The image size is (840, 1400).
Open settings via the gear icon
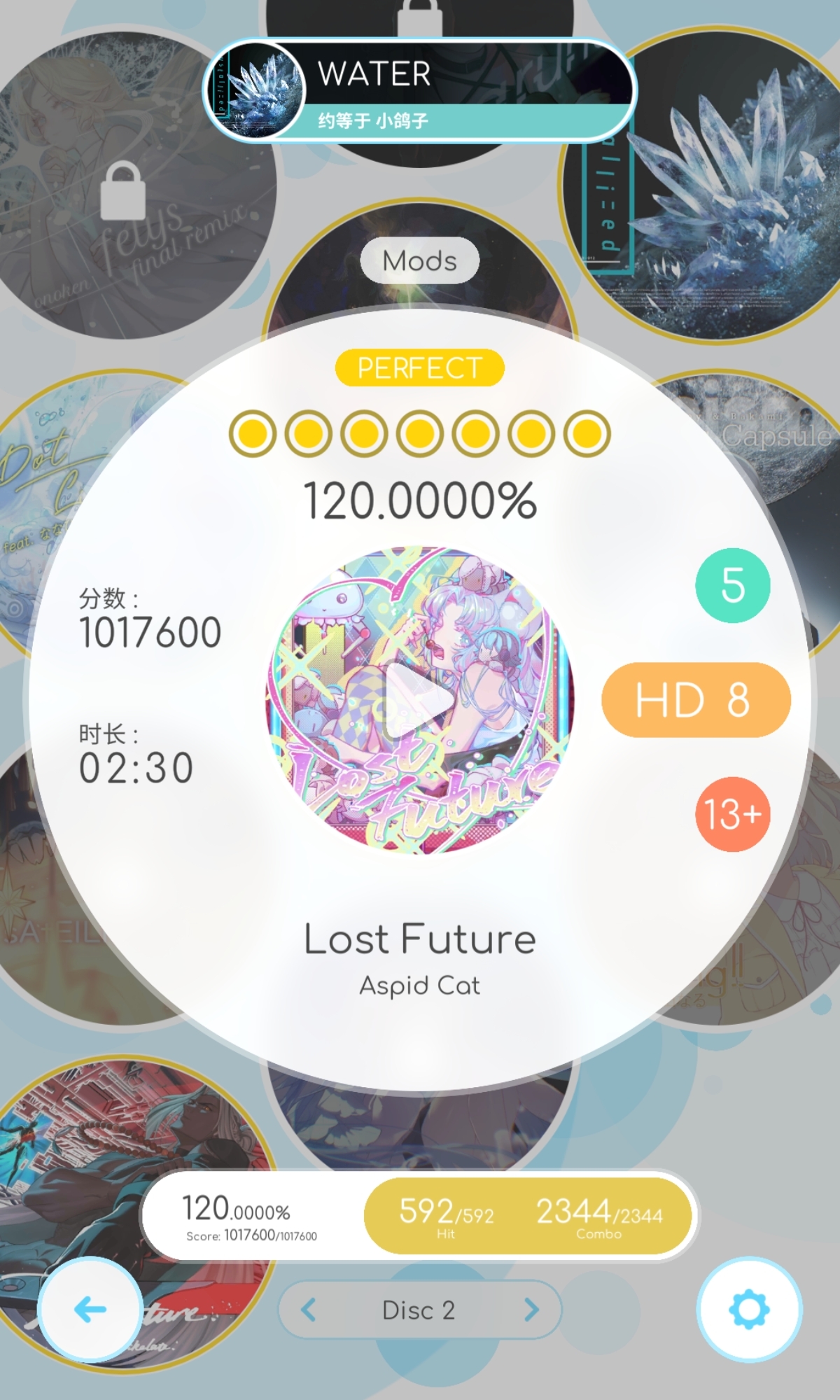(748, 1309)
